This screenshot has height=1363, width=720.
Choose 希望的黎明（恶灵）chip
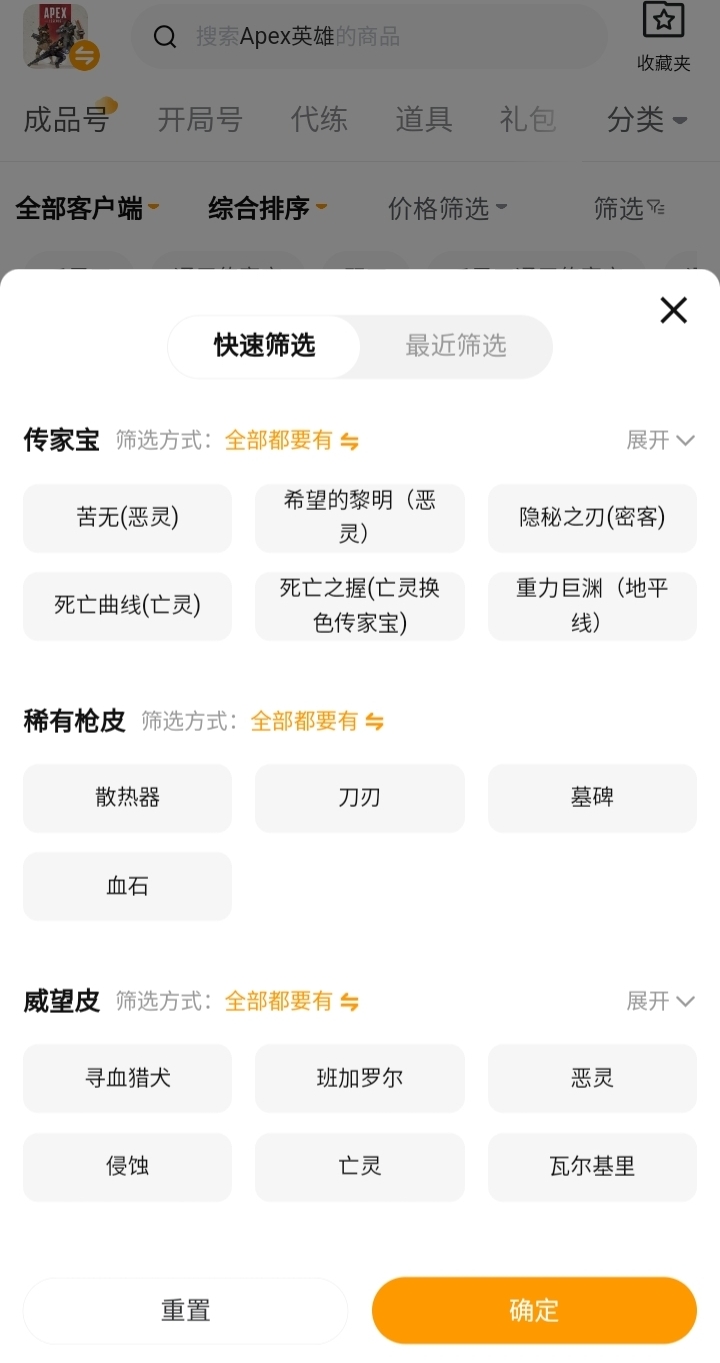click(x=359, y=518)
